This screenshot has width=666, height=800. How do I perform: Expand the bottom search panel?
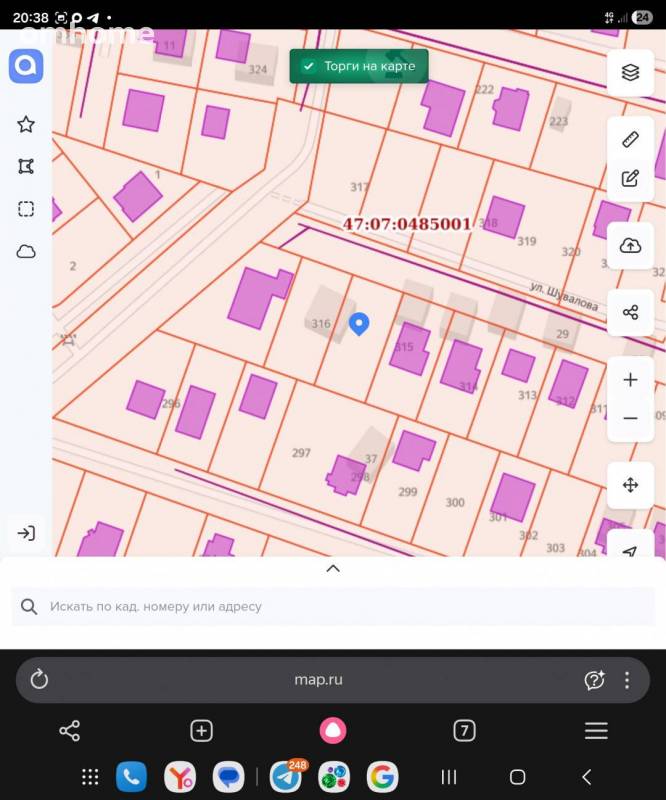(333, 568)
